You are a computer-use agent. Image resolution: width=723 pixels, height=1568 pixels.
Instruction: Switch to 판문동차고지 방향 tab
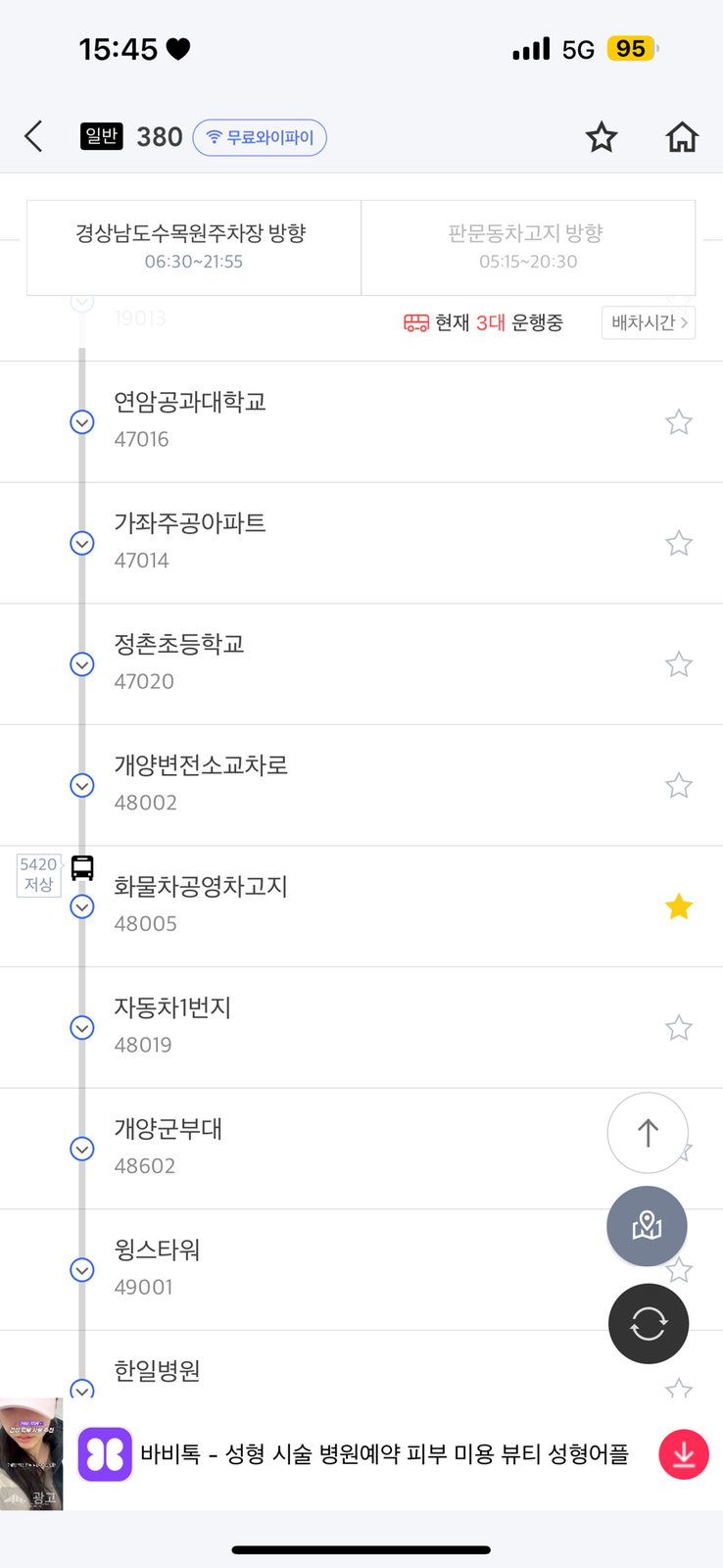528,246
